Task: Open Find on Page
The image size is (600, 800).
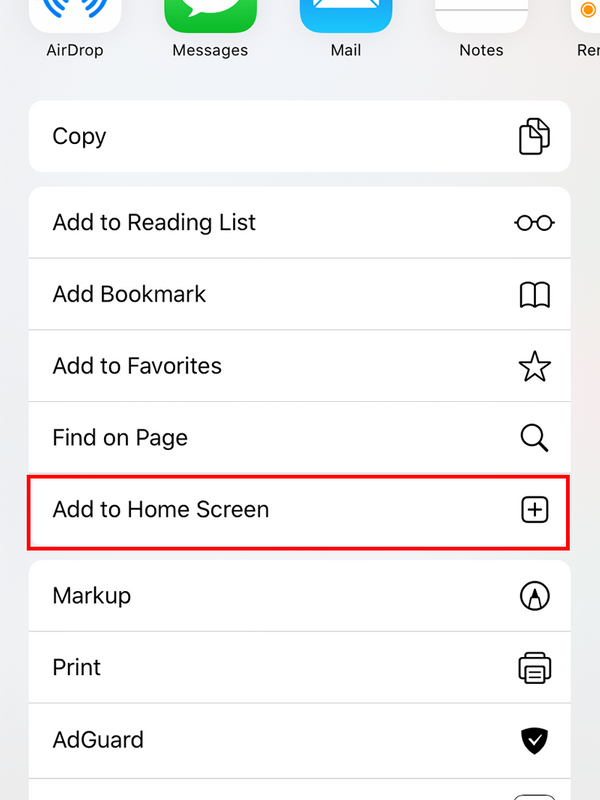Action: point(299,438)
